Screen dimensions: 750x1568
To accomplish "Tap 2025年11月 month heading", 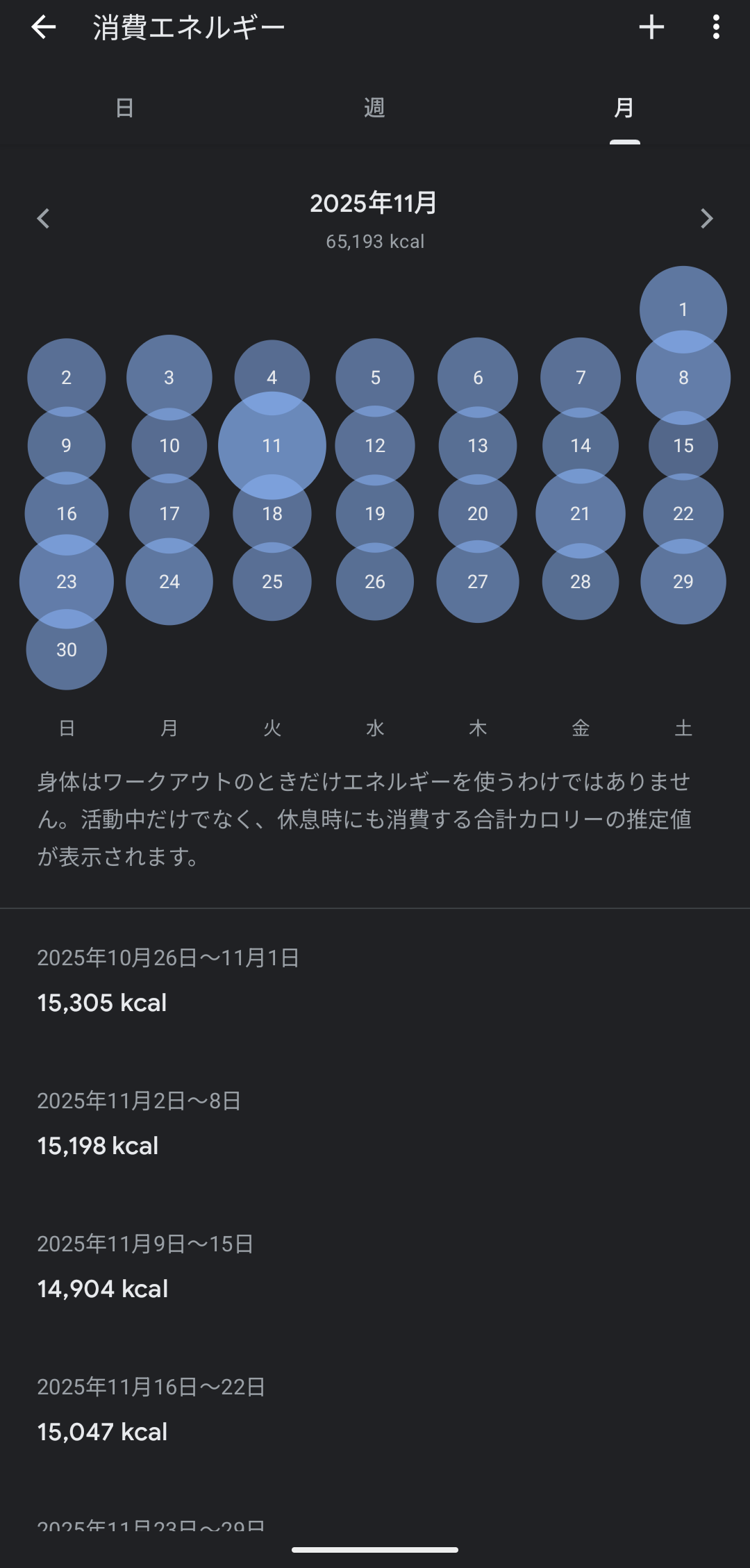I will (x=374, y=204).
